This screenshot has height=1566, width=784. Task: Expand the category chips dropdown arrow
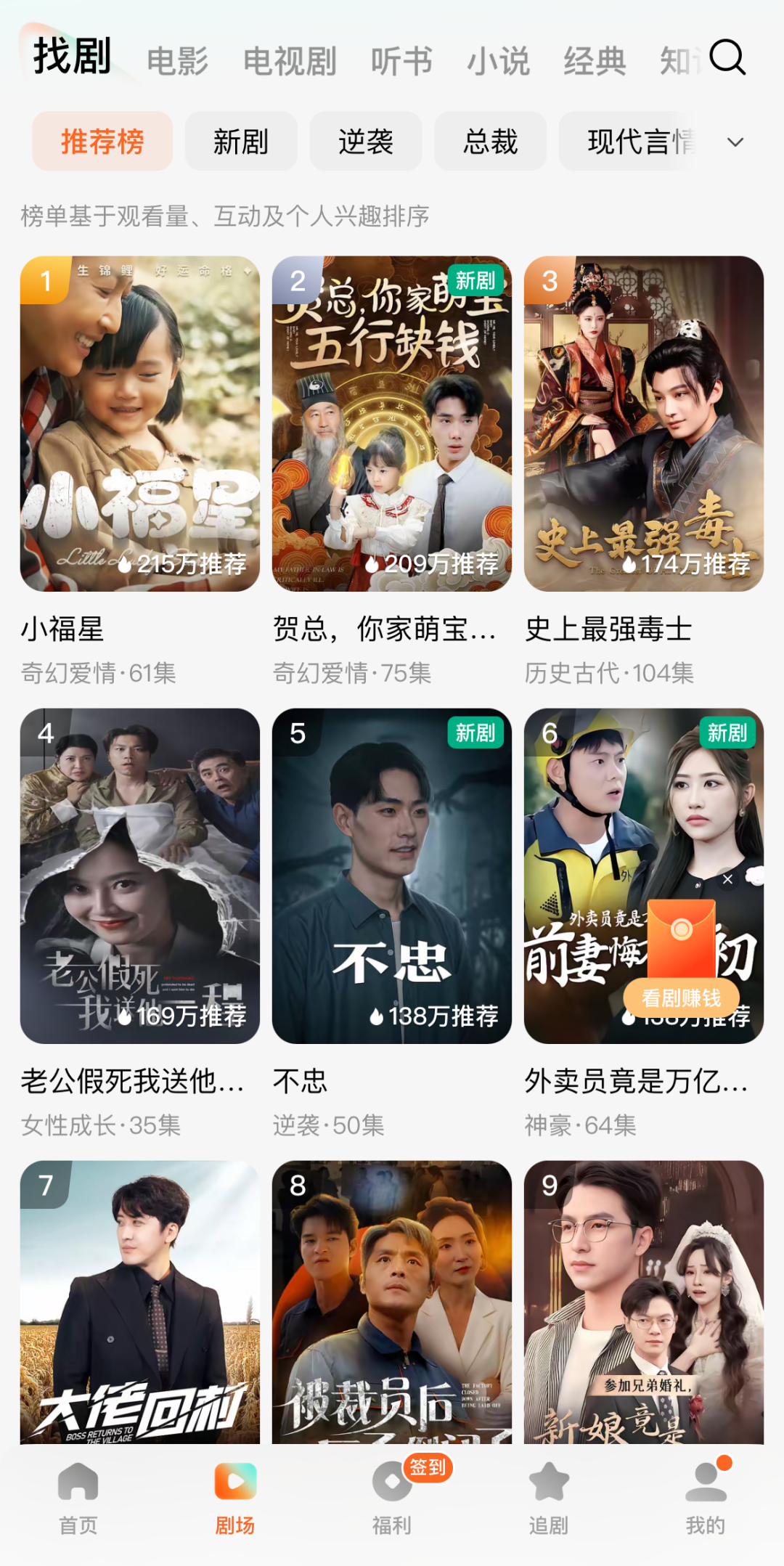coord(735,142)
